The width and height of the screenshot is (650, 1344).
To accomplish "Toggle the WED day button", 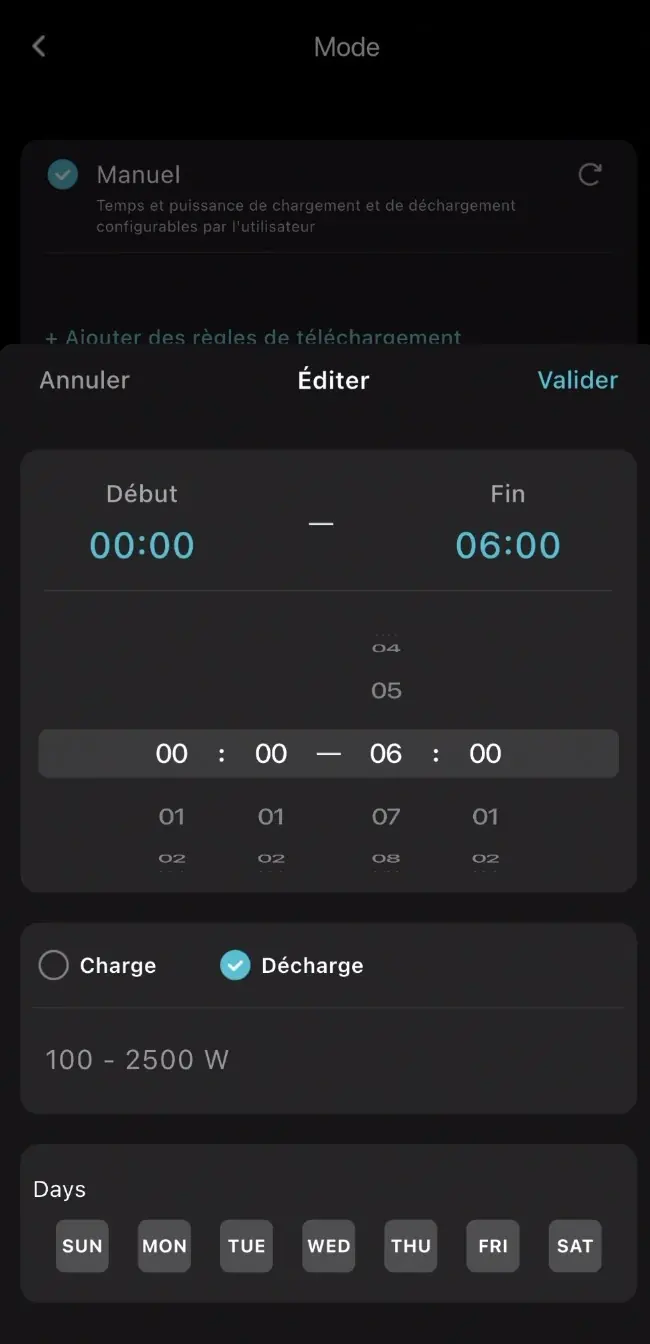I will click(329, 1246).
